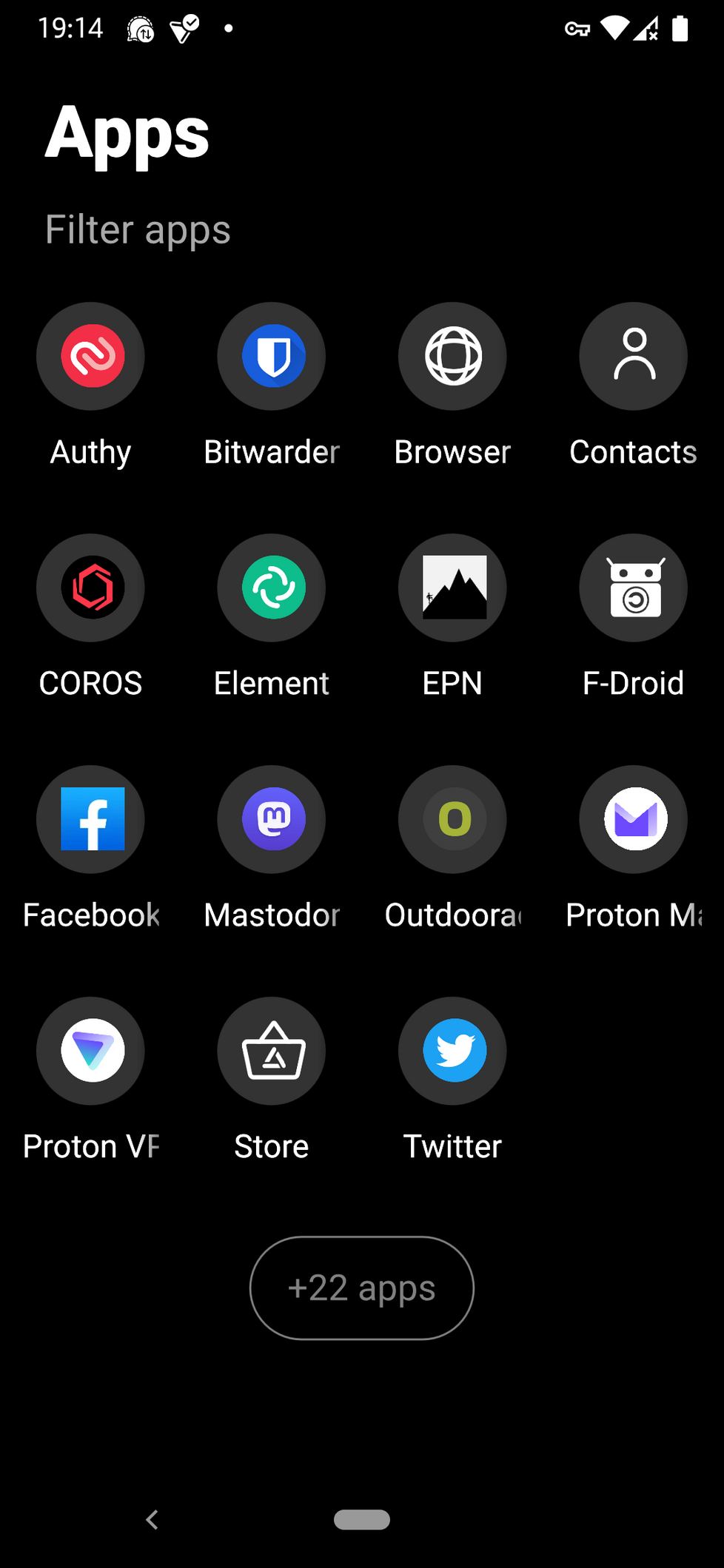
Task: Launch the Mastodon app
Action: tap(272, 820)
